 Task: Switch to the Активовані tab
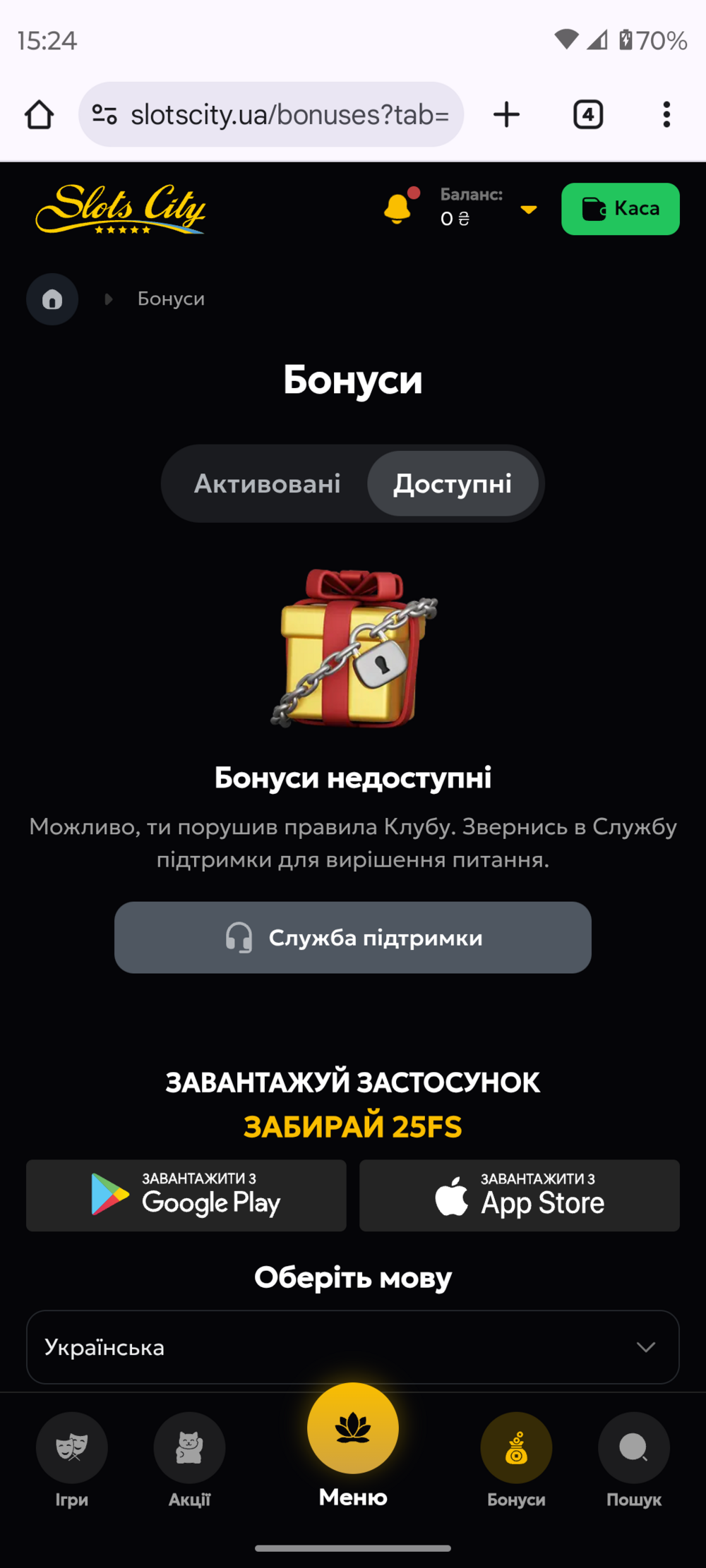[x=267, y=483]
